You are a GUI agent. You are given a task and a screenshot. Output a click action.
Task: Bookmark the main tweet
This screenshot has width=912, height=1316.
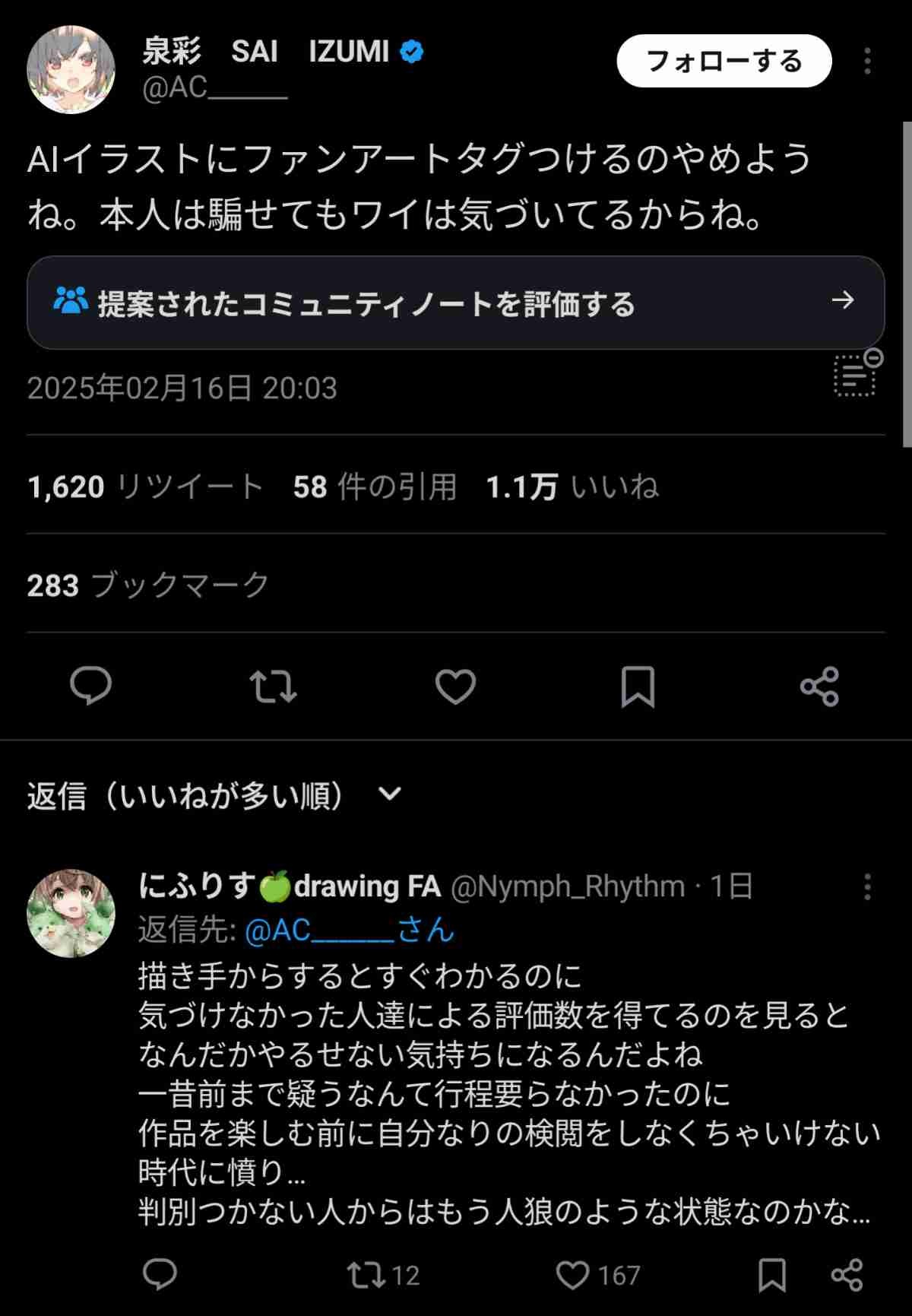coord(638,686)
